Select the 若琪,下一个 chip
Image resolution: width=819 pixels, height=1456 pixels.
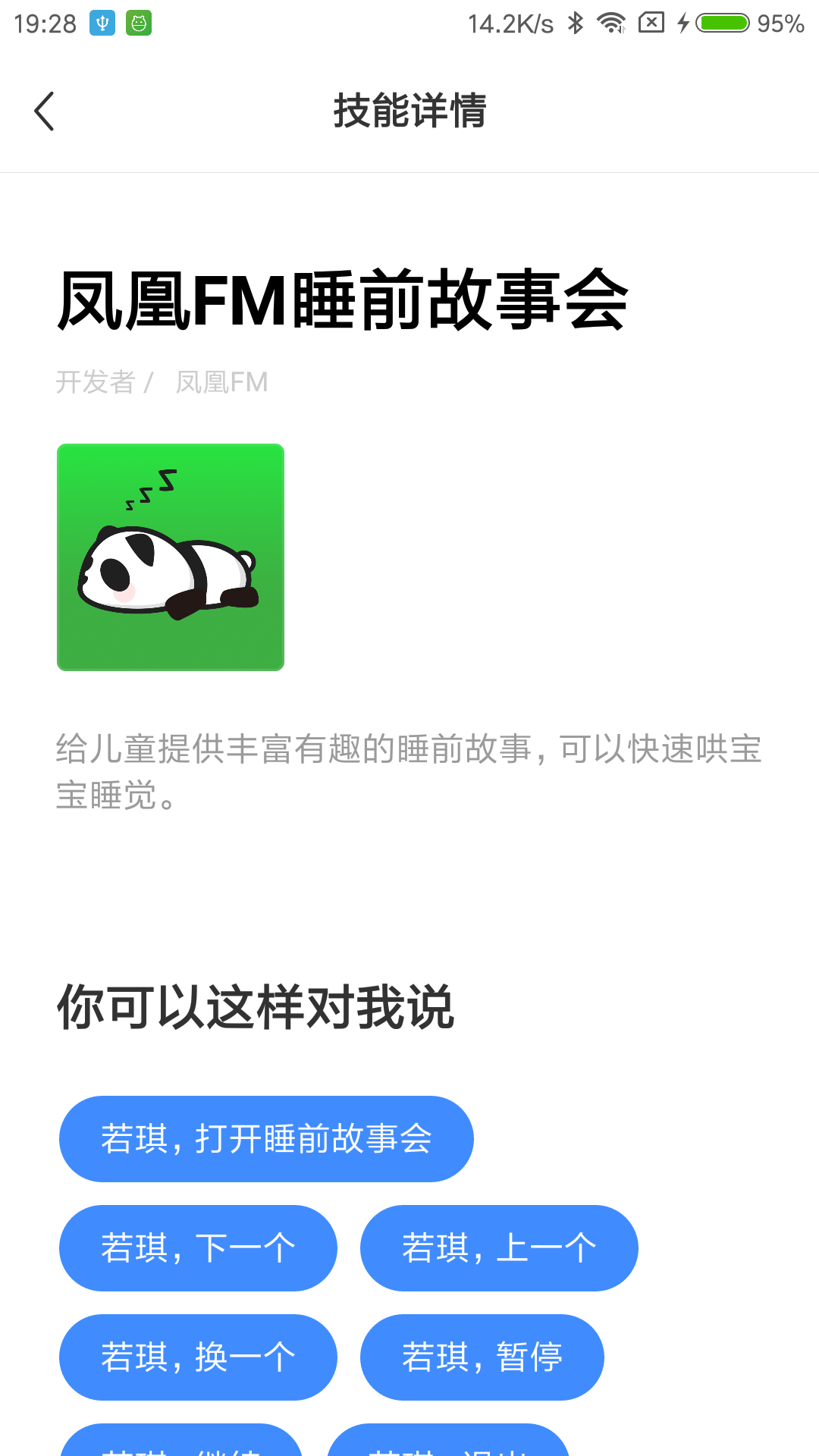pyautogui.click(x=198, y=1248)
